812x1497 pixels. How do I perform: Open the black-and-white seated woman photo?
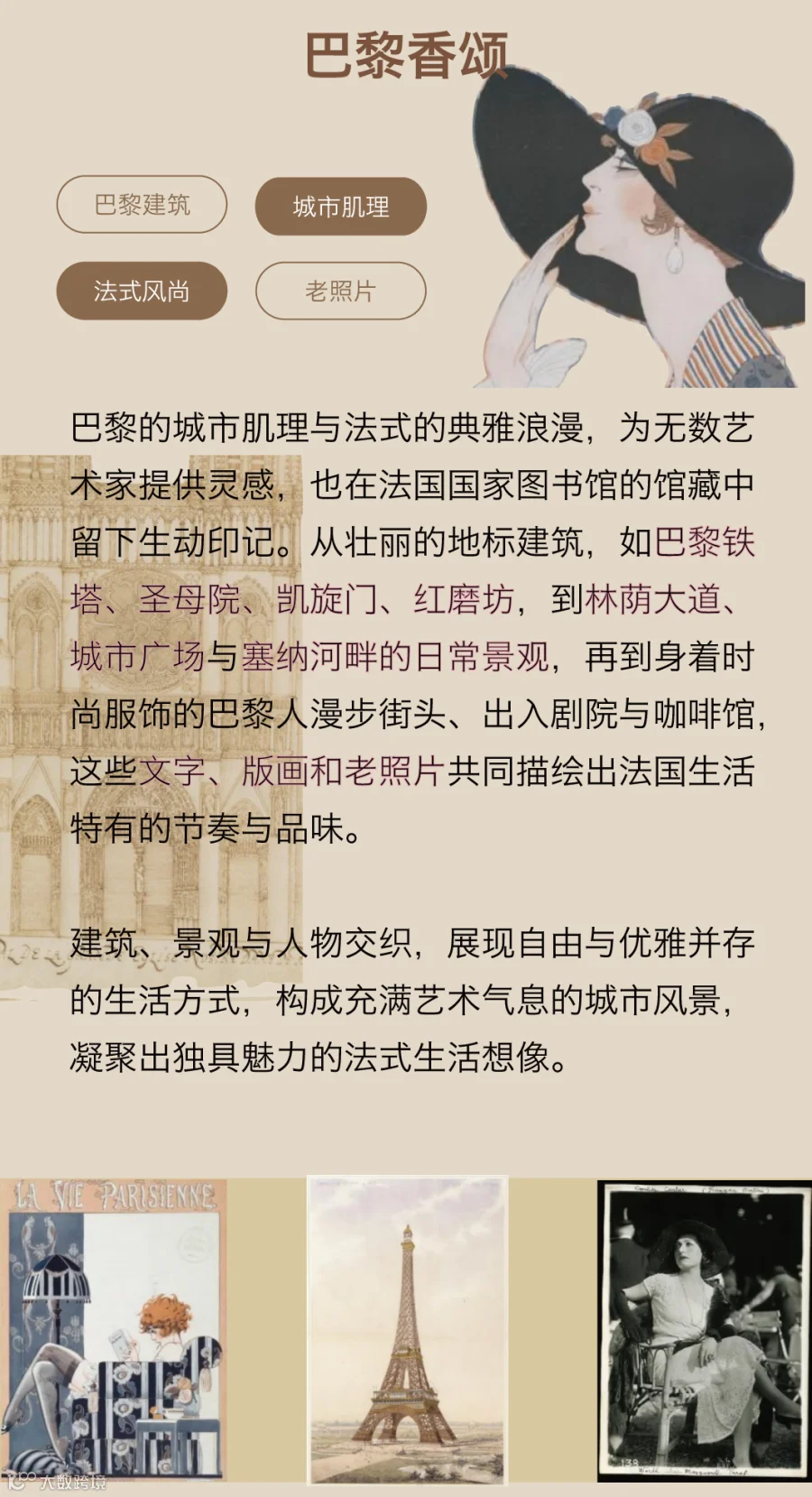[x=705, y=1330]
